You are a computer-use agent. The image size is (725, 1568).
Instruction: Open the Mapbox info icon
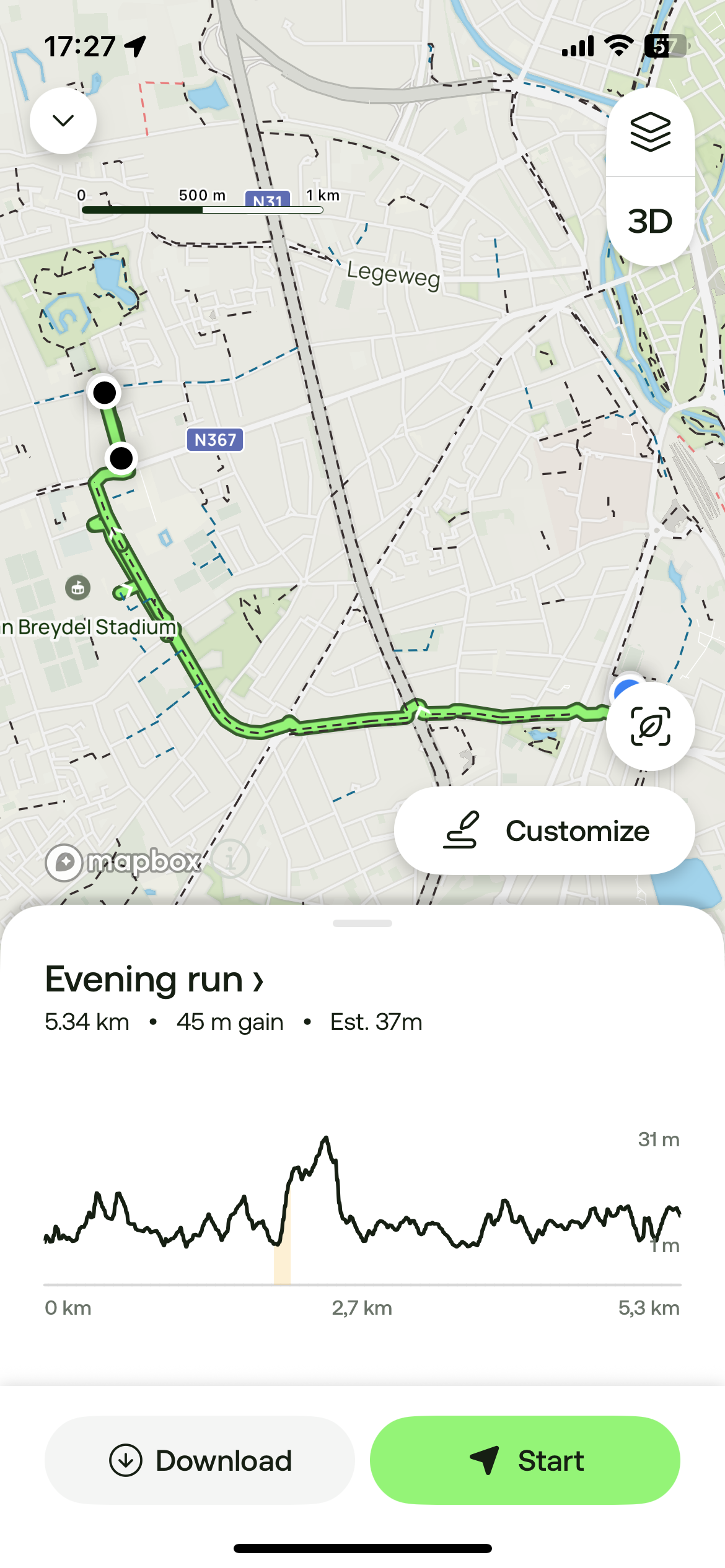pyautogui.click(x=231, y=860)
